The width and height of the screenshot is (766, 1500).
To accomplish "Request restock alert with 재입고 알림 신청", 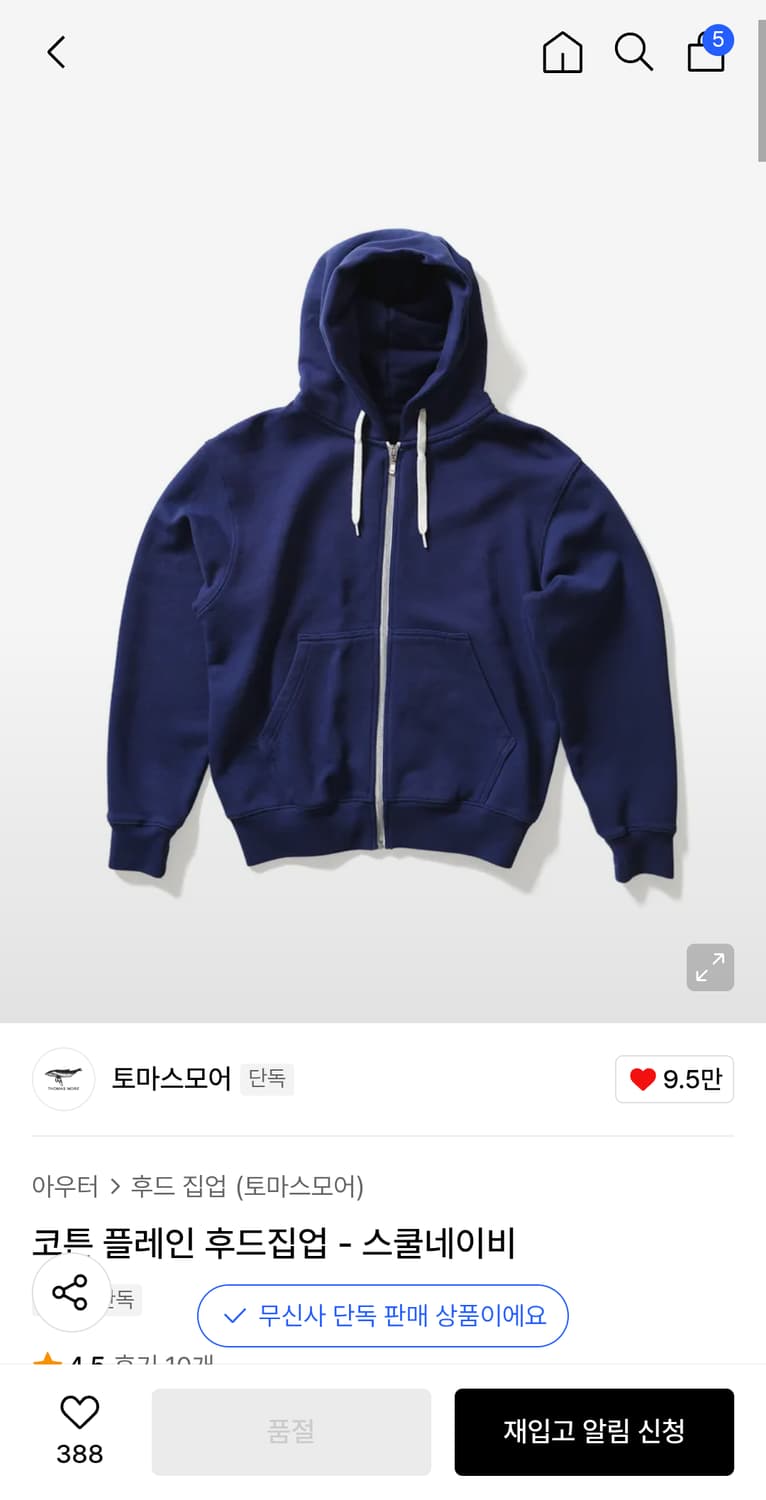I will 594,1432.
